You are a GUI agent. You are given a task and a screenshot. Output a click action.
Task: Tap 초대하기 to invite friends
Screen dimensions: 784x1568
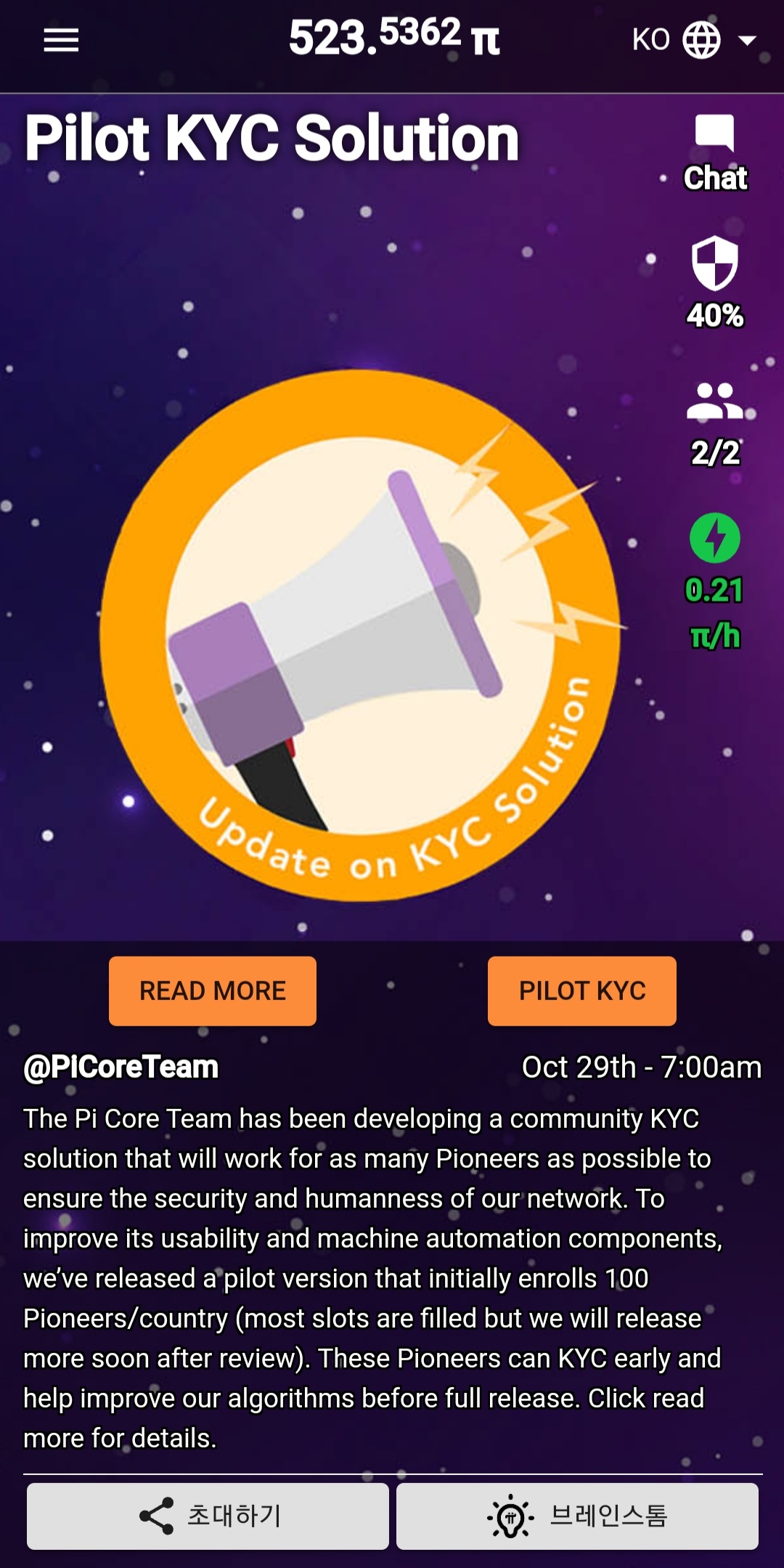point(208,1516)
